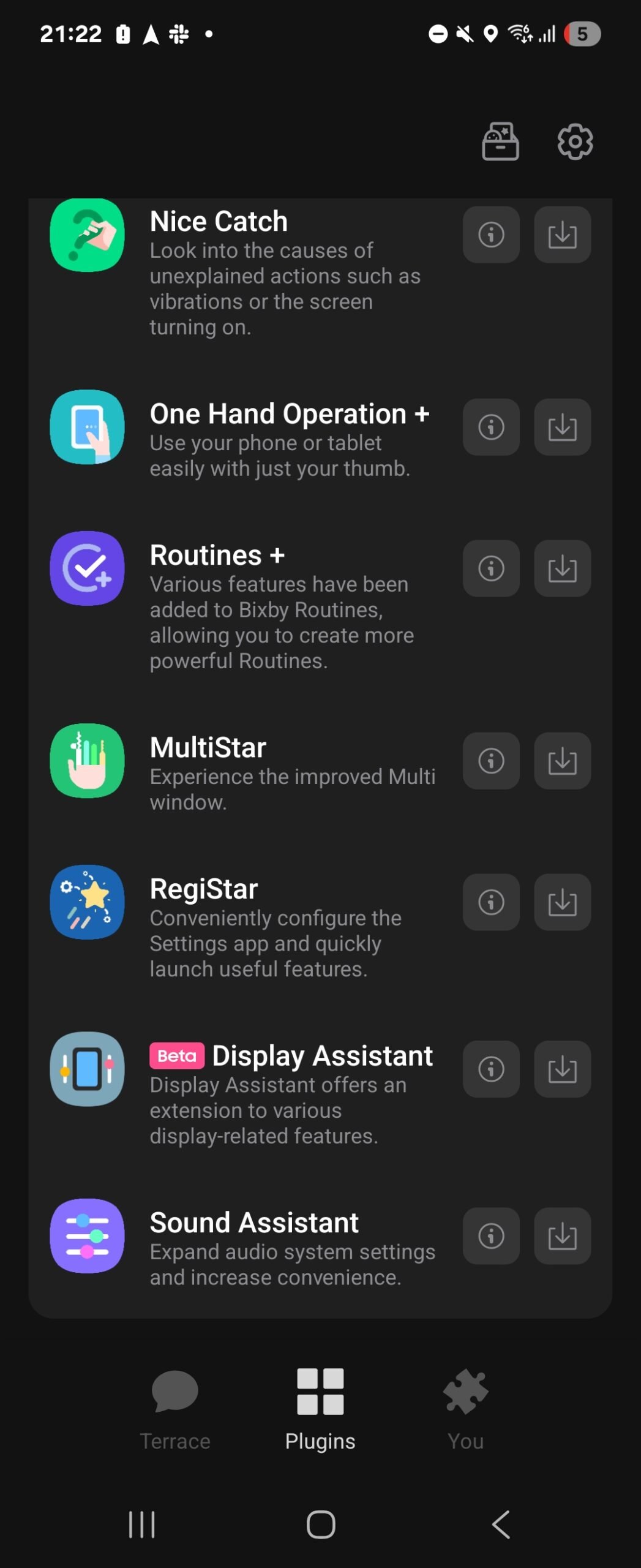Download the MultiStar plugin

(x=562, y=761)
